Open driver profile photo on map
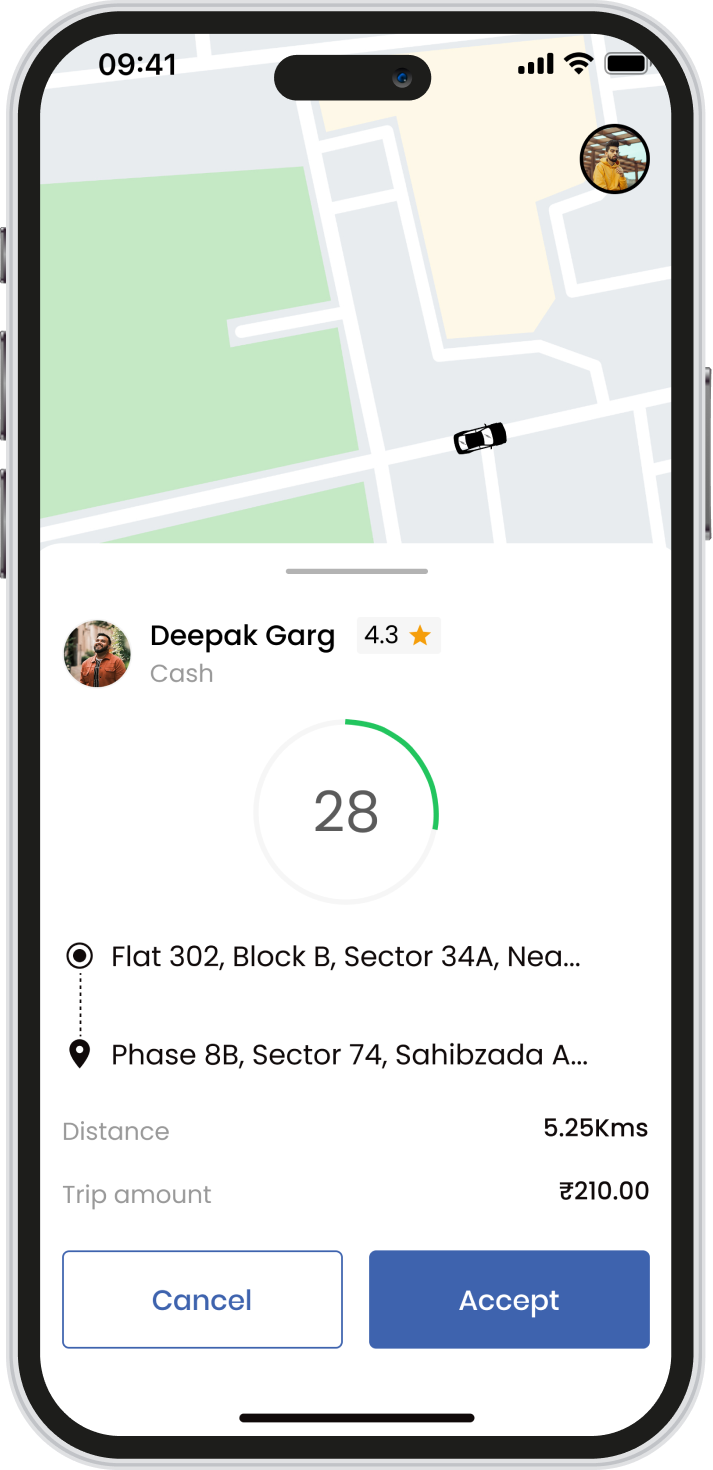Screen dimensions: 713x1470 pos(615,159)
